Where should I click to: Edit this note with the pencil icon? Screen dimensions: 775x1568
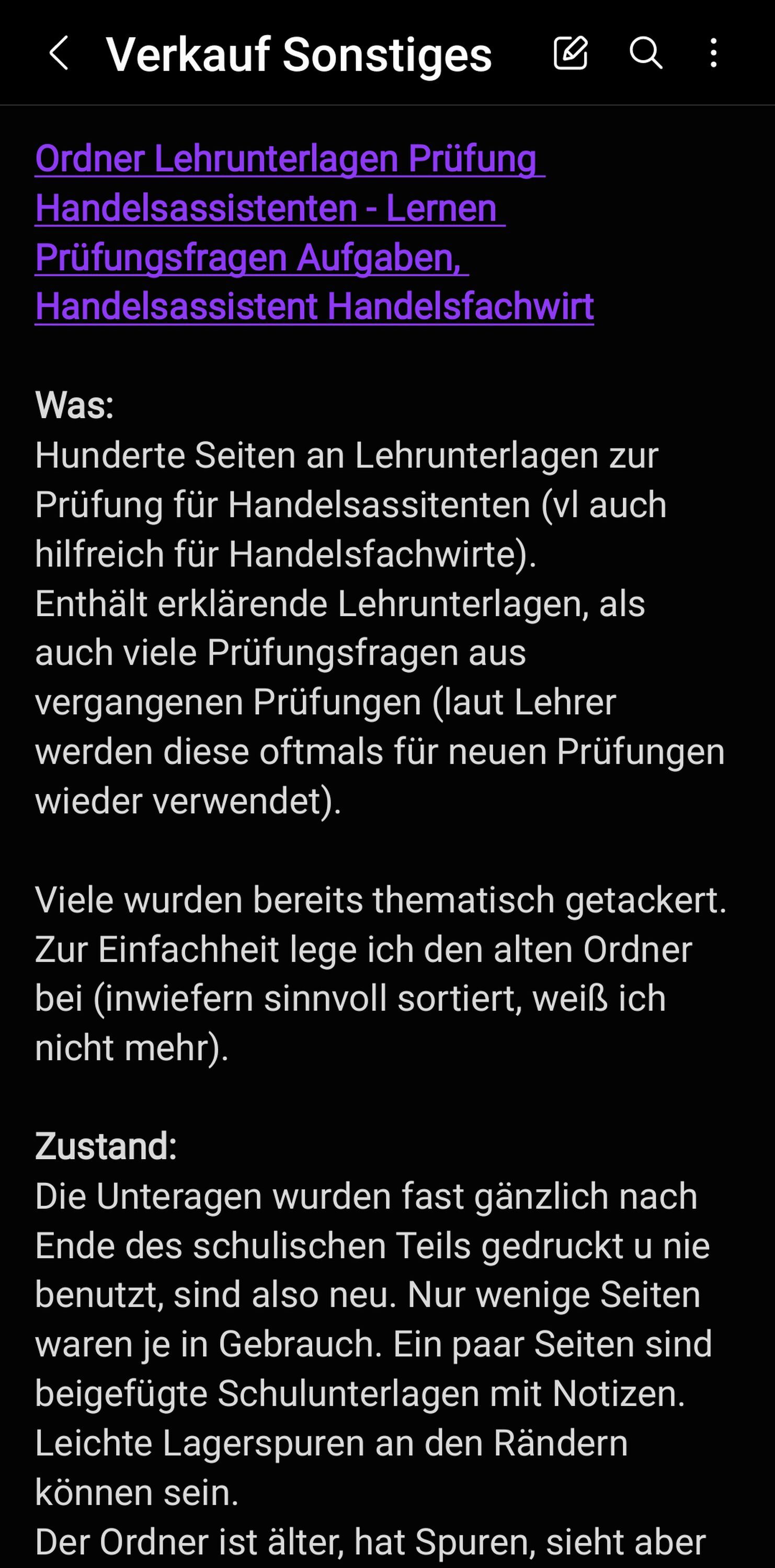tap(571, 53)
